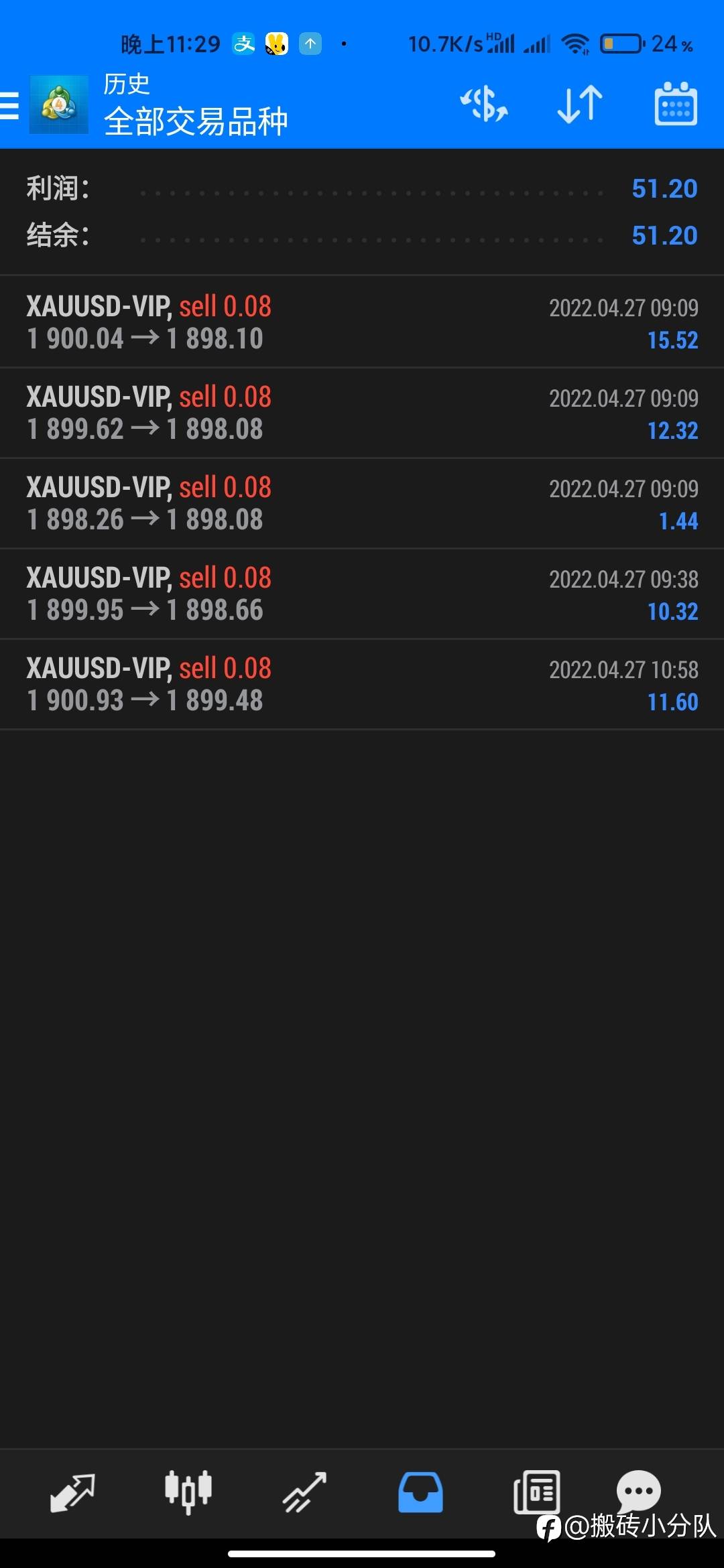Open the calendar date range picker
The image size is (724, 1568).
pos(676,105)
